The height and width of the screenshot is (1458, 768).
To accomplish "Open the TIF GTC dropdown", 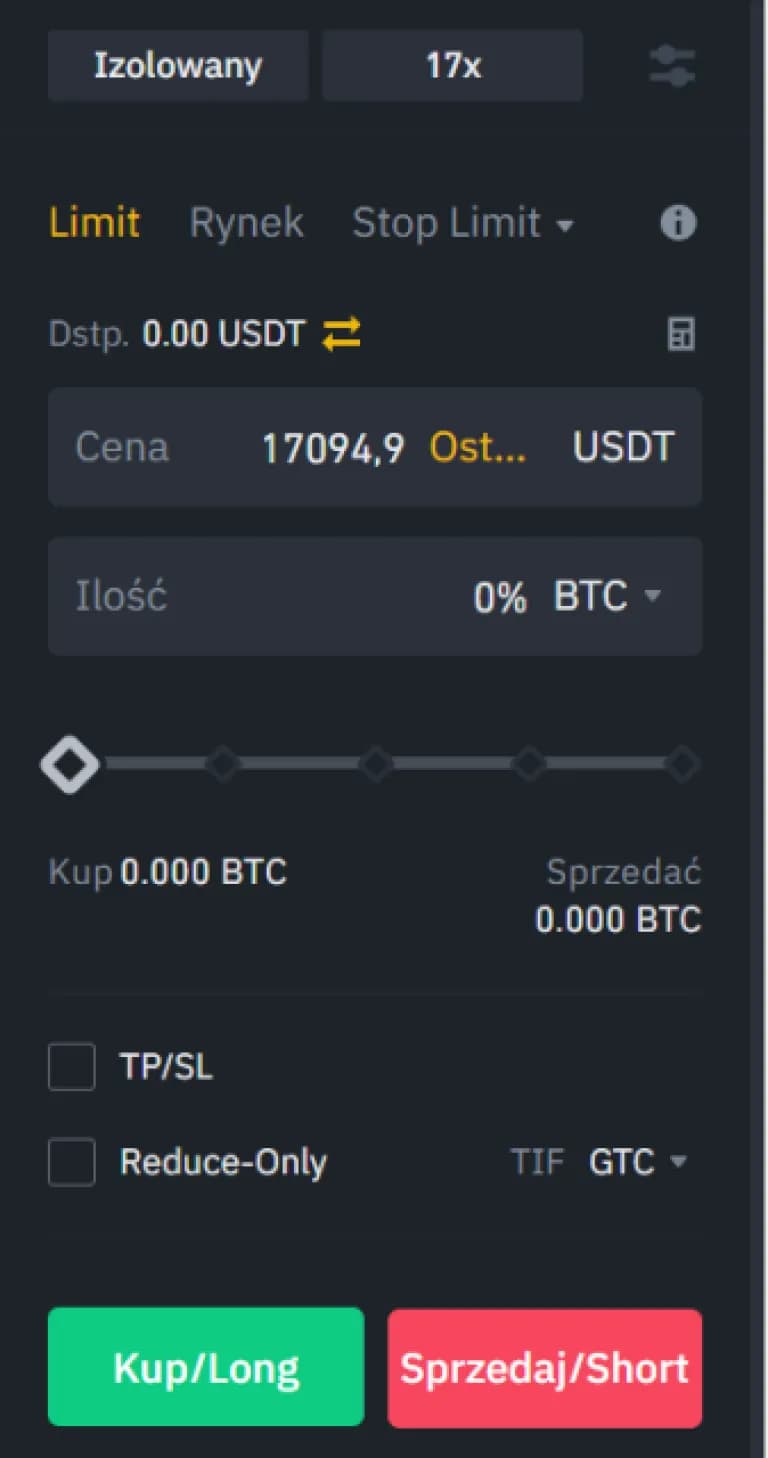I will coord(639,1162).
